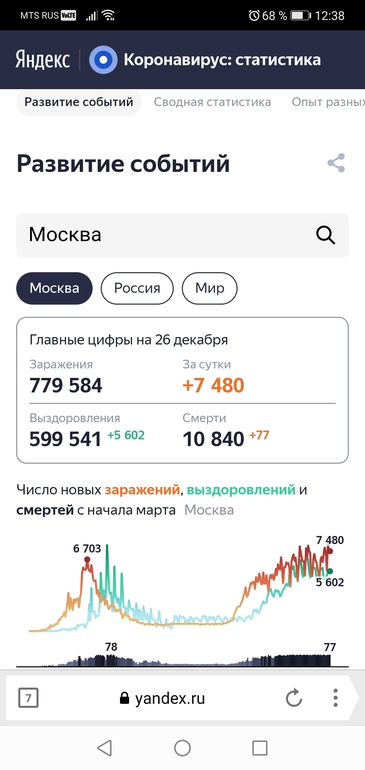Open the Опыт разных tab
The height and width of the screenshot is (770, 365).
coord(328,102)
